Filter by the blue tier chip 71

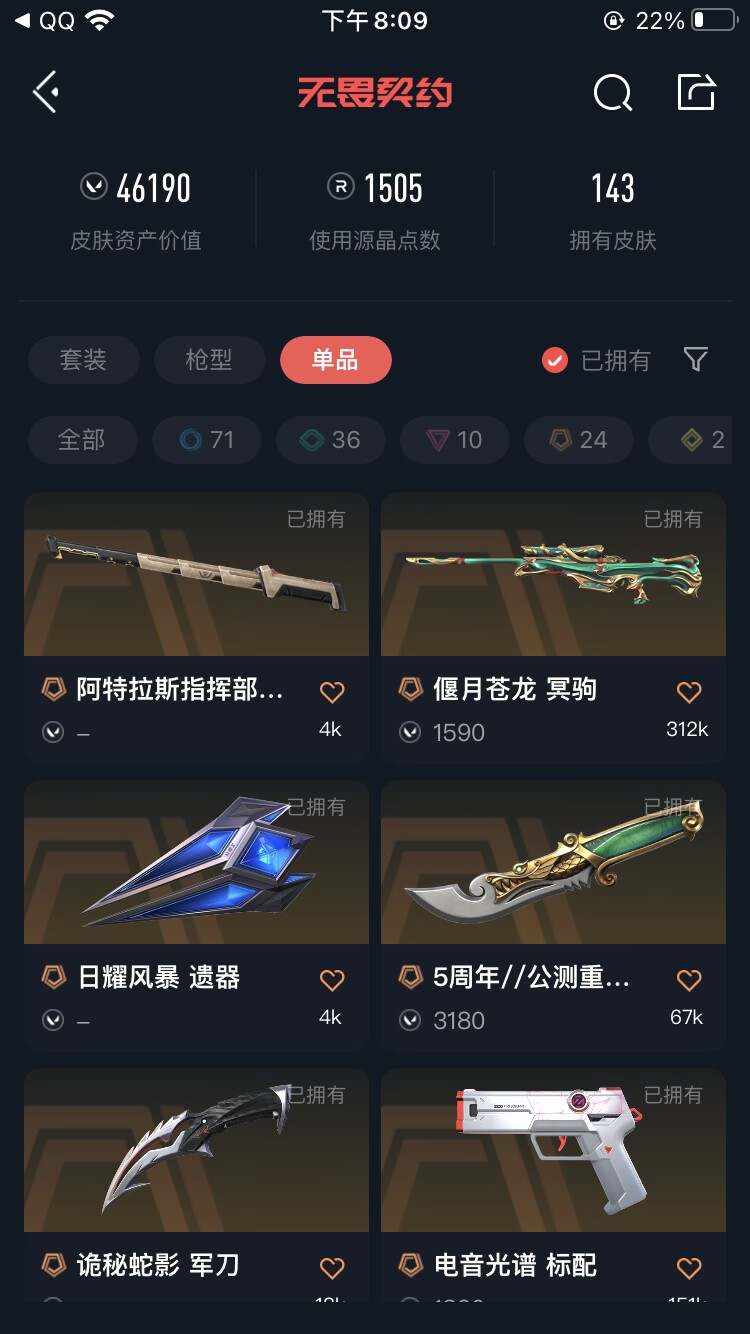tap(207, 440)
